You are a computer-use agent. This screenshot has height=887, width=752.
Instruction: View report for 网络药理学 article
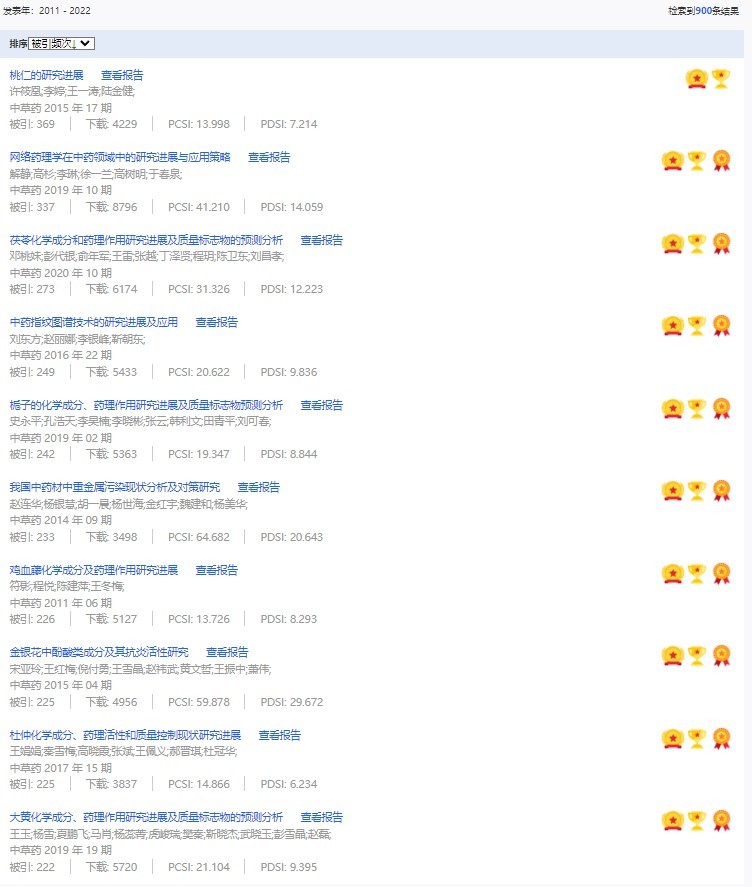[x=269, y=157]
